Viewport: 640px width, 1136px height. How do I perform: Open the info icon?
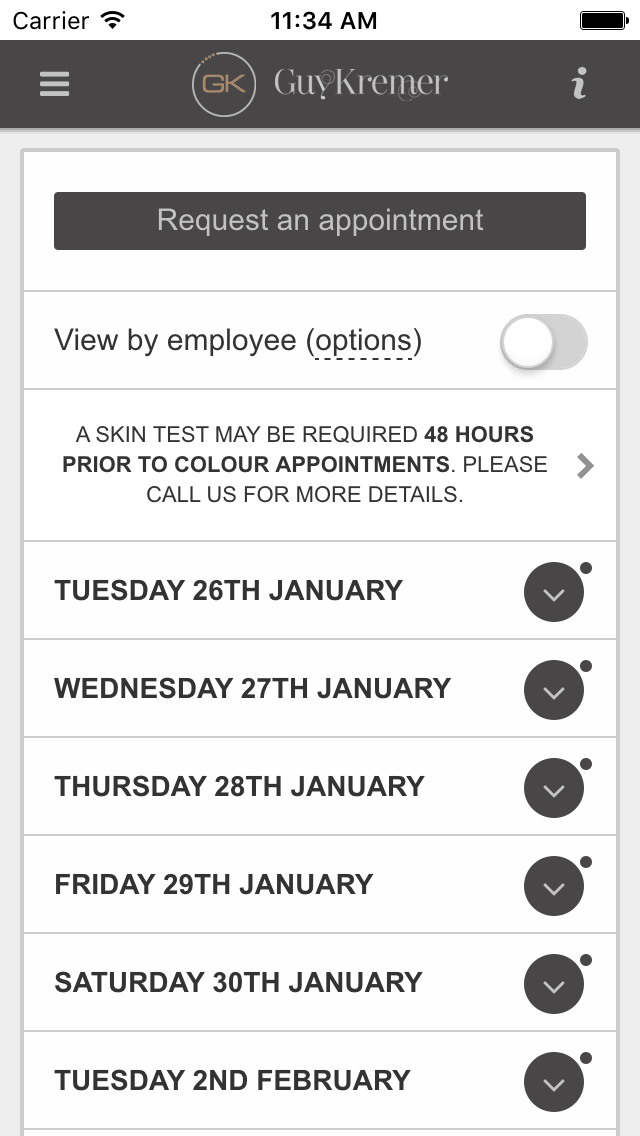578,84
